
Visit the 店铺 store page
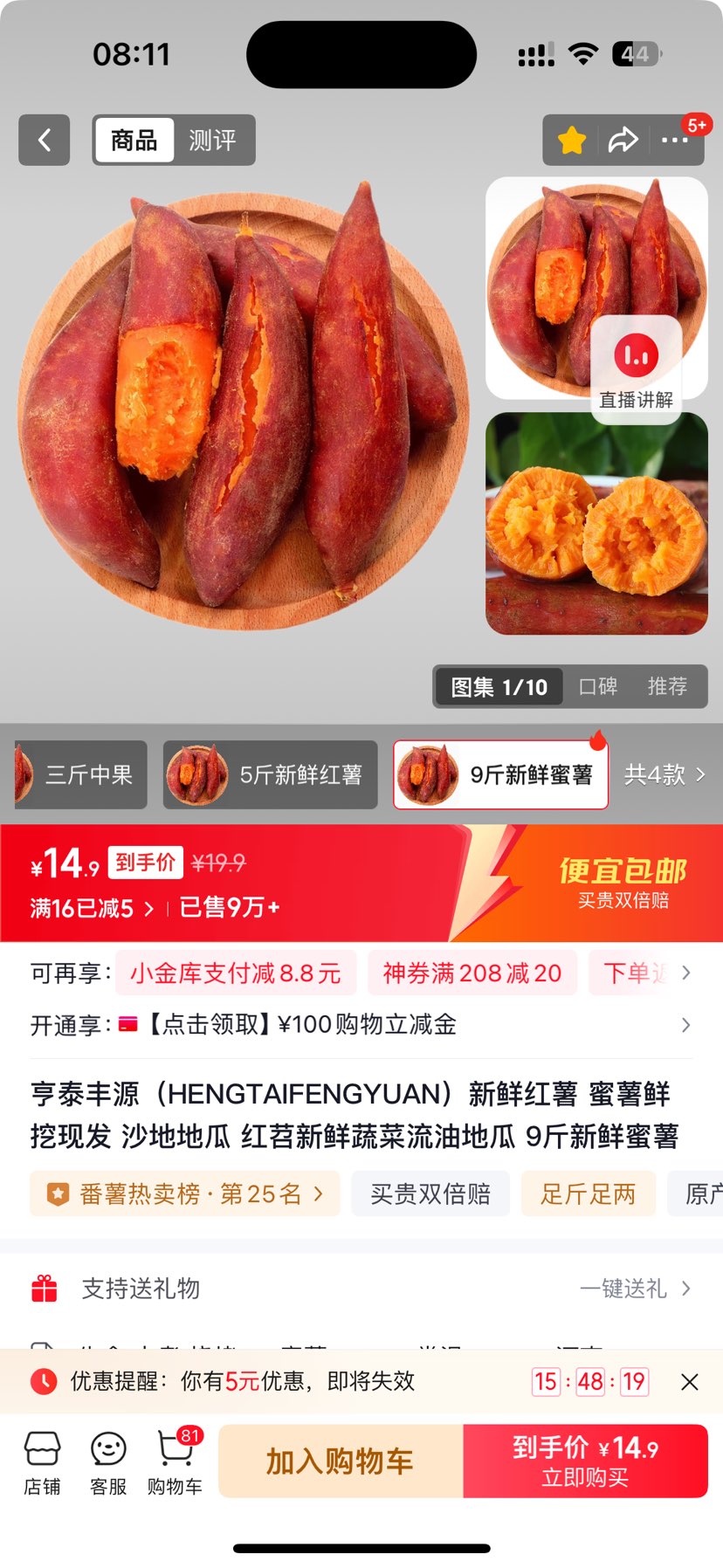coord(42,1463)
